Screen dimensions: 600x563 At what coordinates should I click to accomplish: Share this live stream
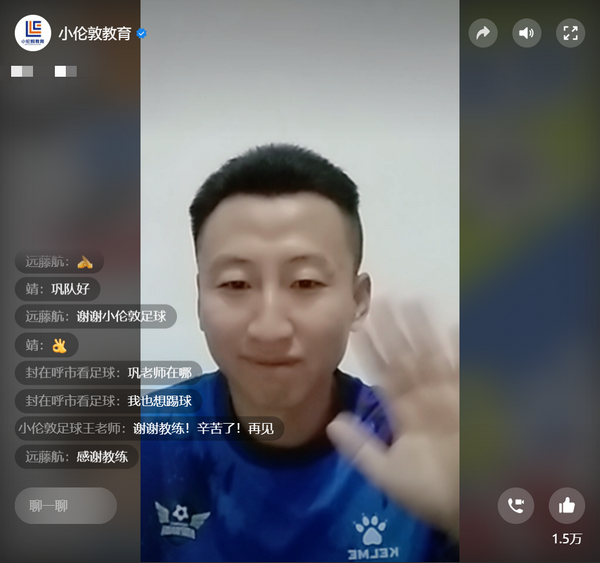[483, 33]
